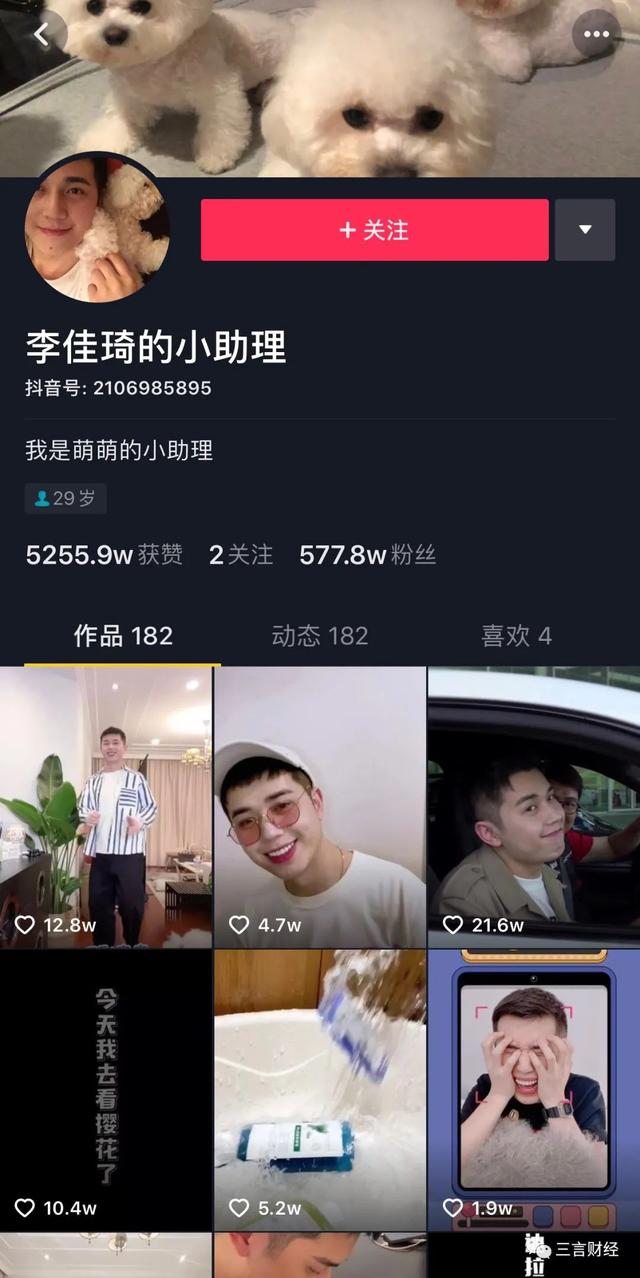Viewport: 640px width, 1278px height.
Task: Expand the dropdown arrow beside 关注
Action: point(585,230)
